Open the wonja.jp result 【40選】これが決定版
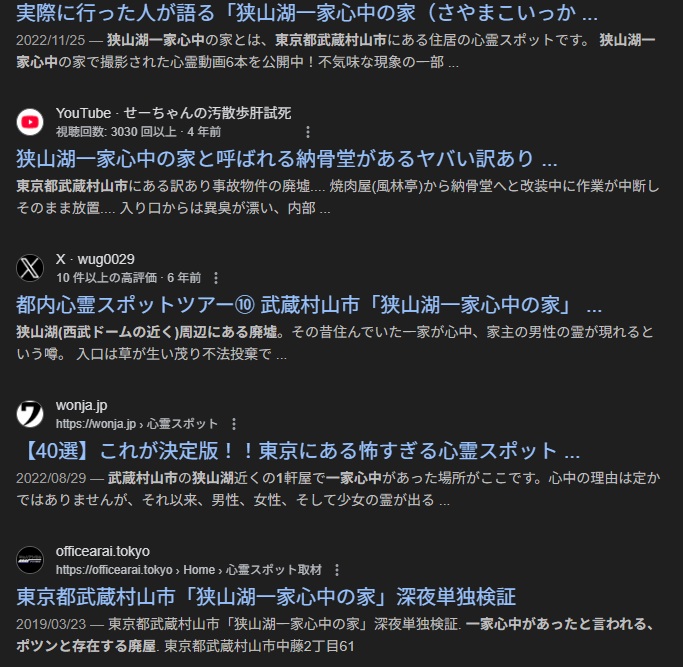This screenshot has height=667, width=683. point(298,449)
